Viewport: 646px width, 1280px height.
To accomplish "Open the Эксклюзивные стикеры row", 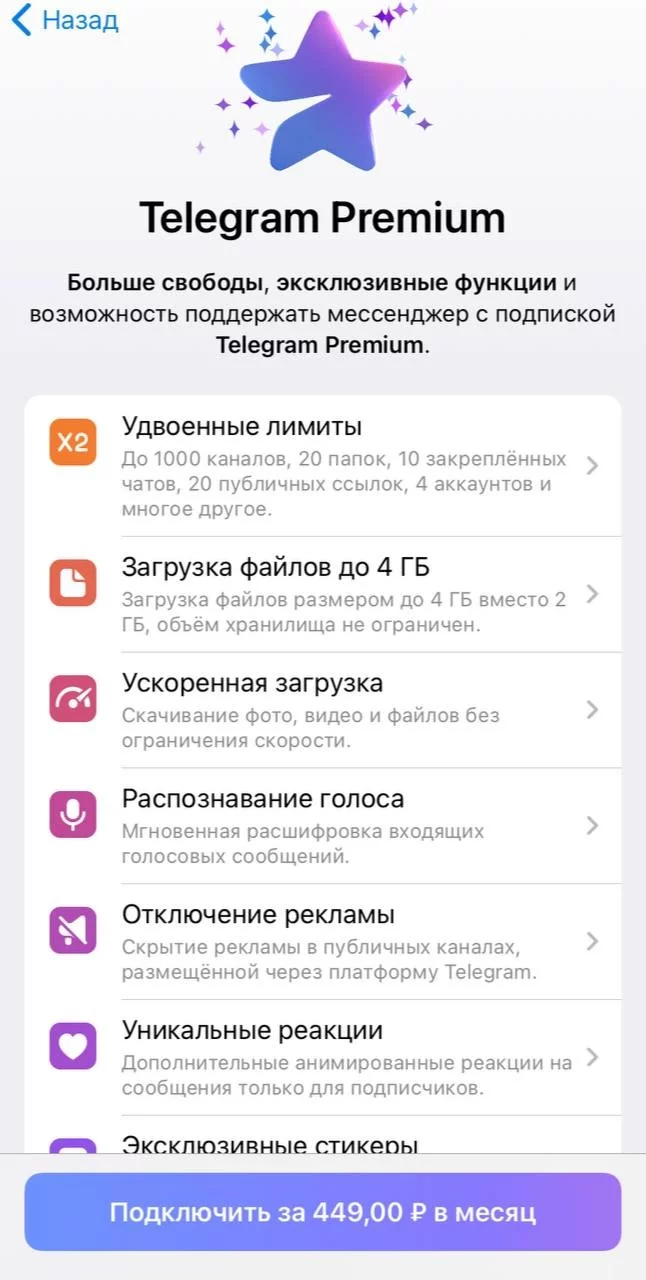I will (x=323, y=1135).
